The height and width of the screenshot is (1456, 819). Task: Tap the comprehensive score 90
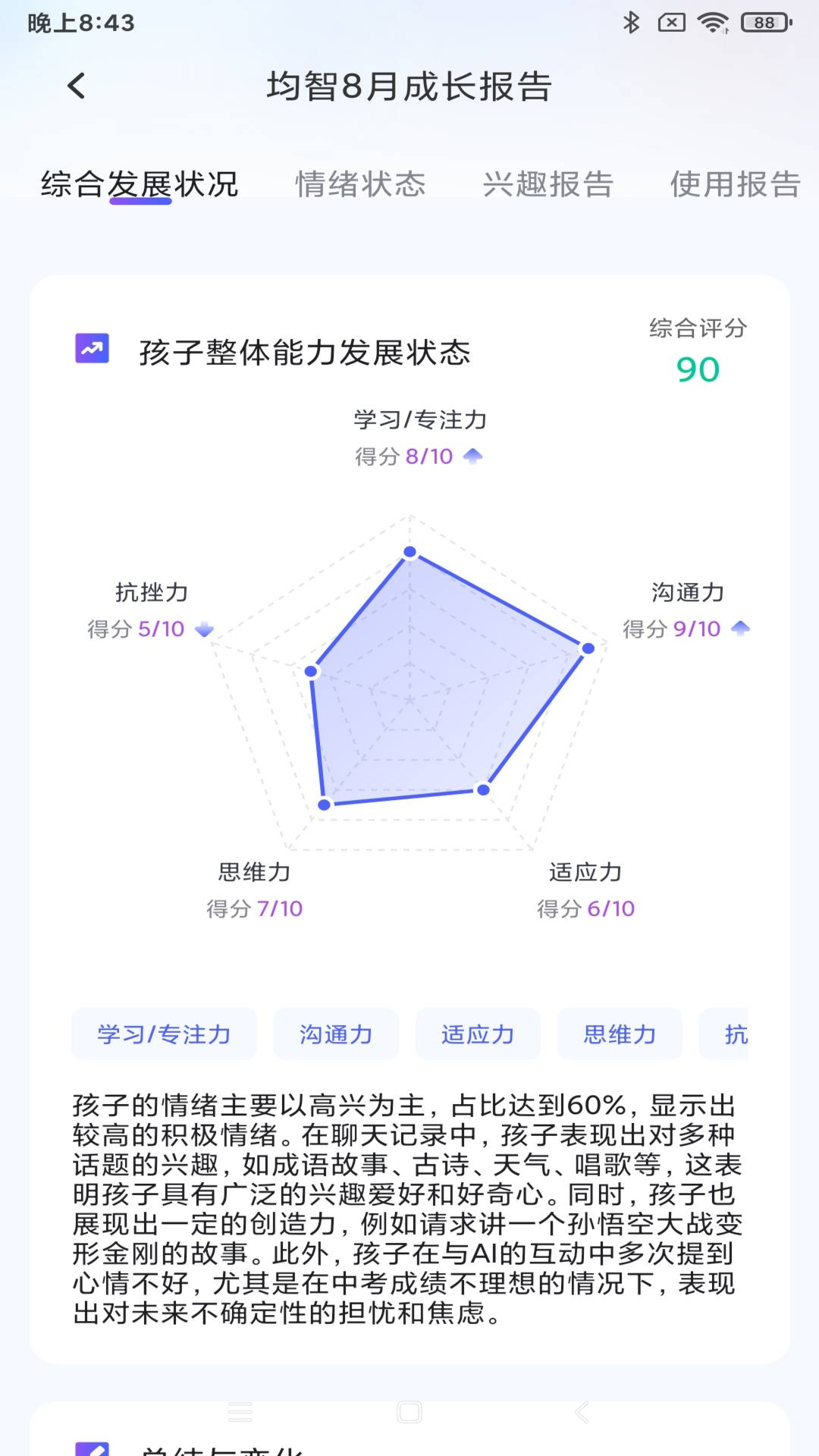[696, 369]
